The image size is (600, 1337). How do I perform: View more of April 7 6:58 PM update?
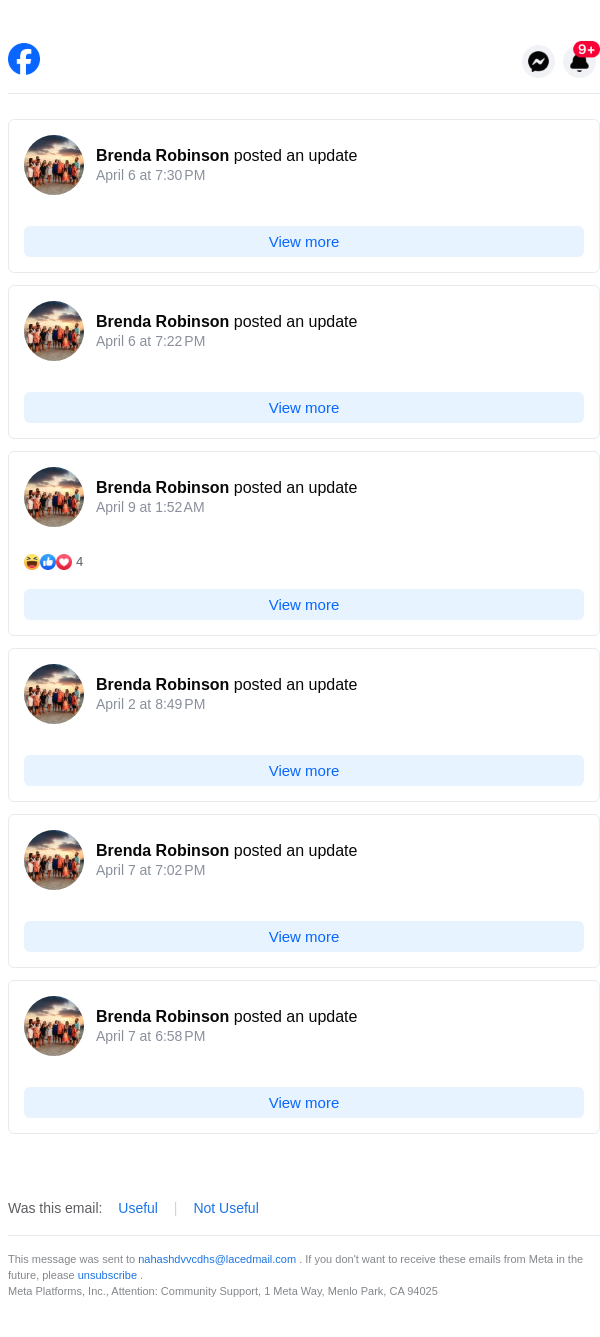[304, 1103]
